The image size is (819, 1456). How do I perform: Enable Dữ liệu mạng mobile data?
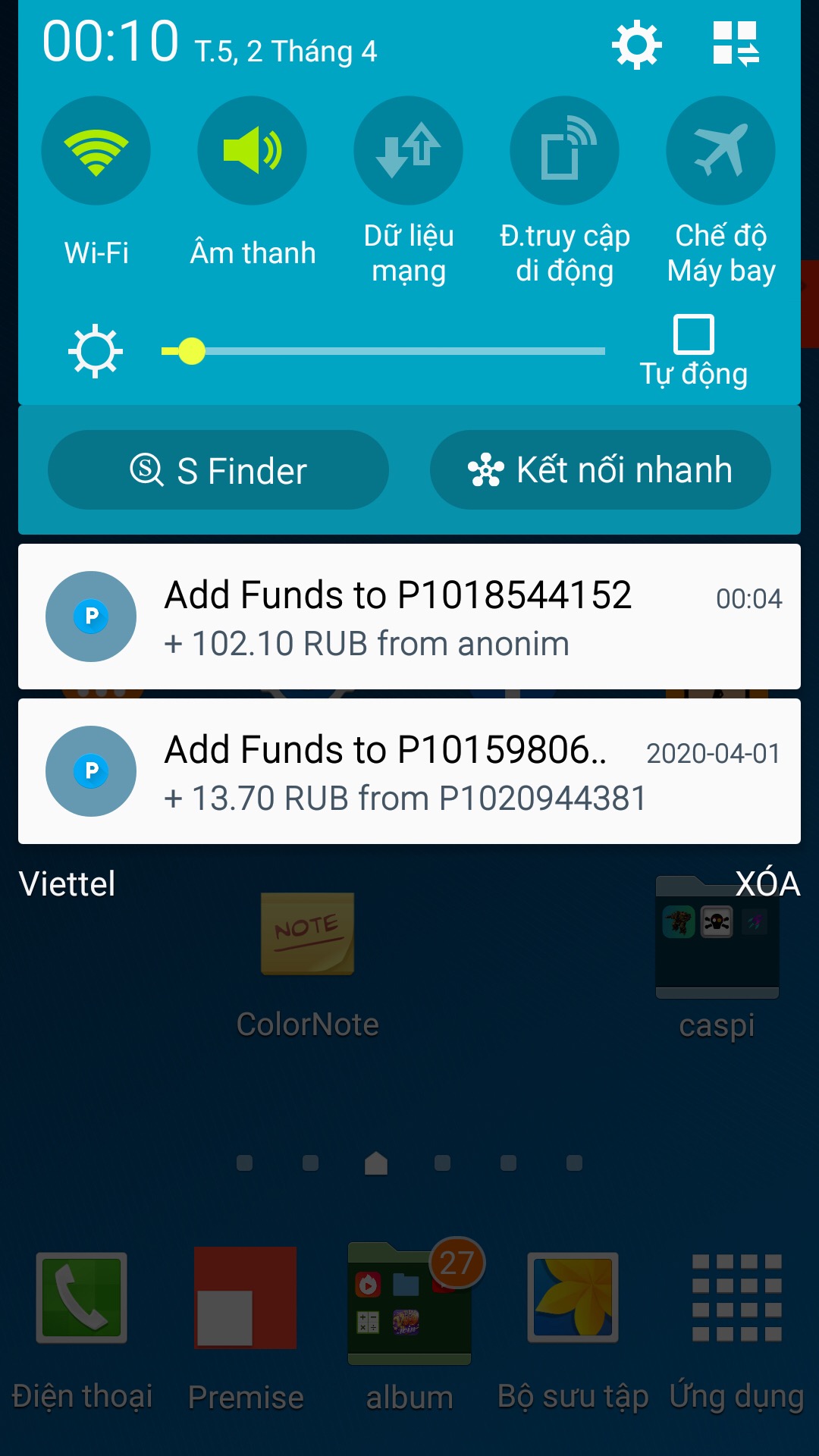click(409, 151)
